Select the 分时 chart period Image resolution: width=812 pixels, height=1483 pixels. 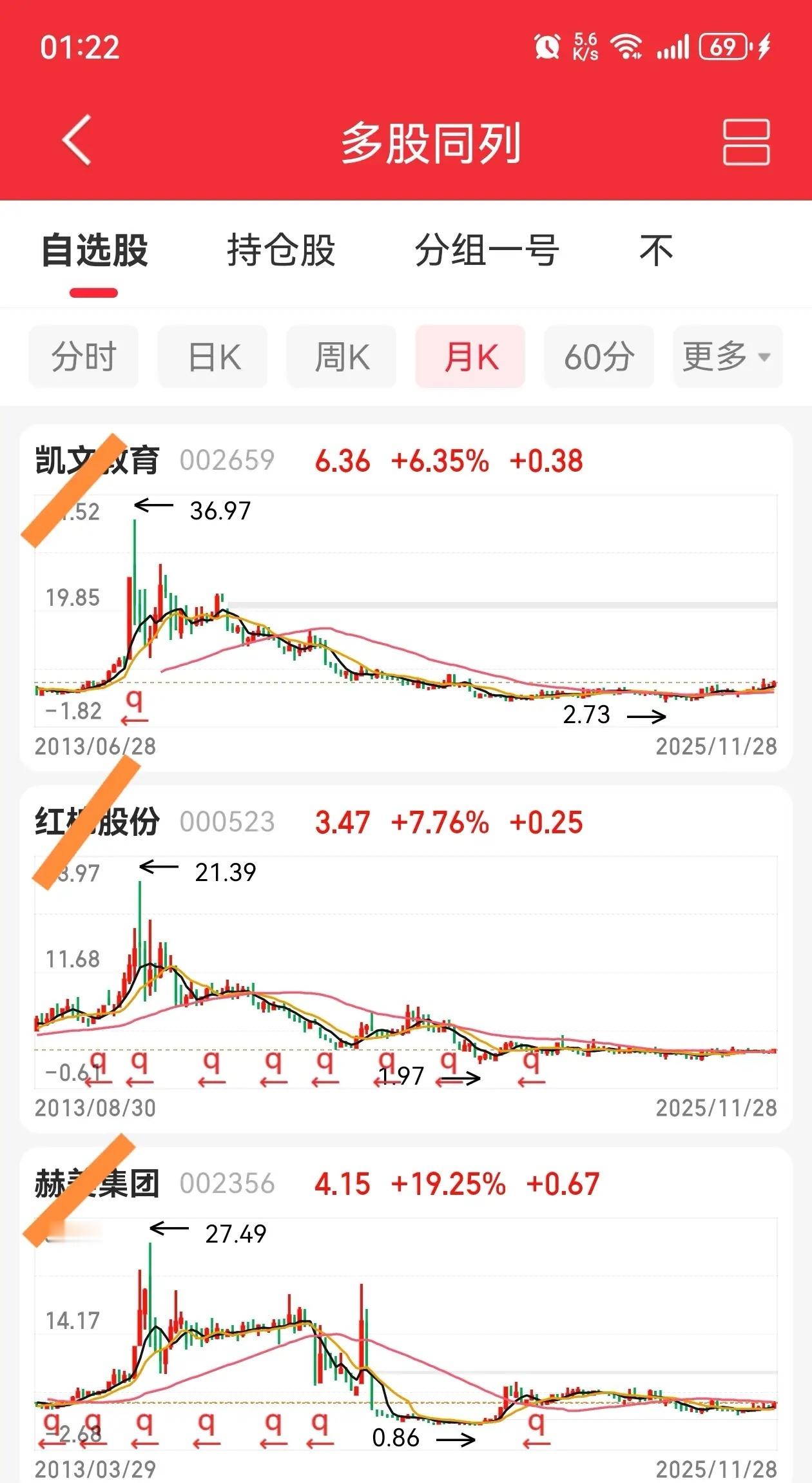pos(84,356)
